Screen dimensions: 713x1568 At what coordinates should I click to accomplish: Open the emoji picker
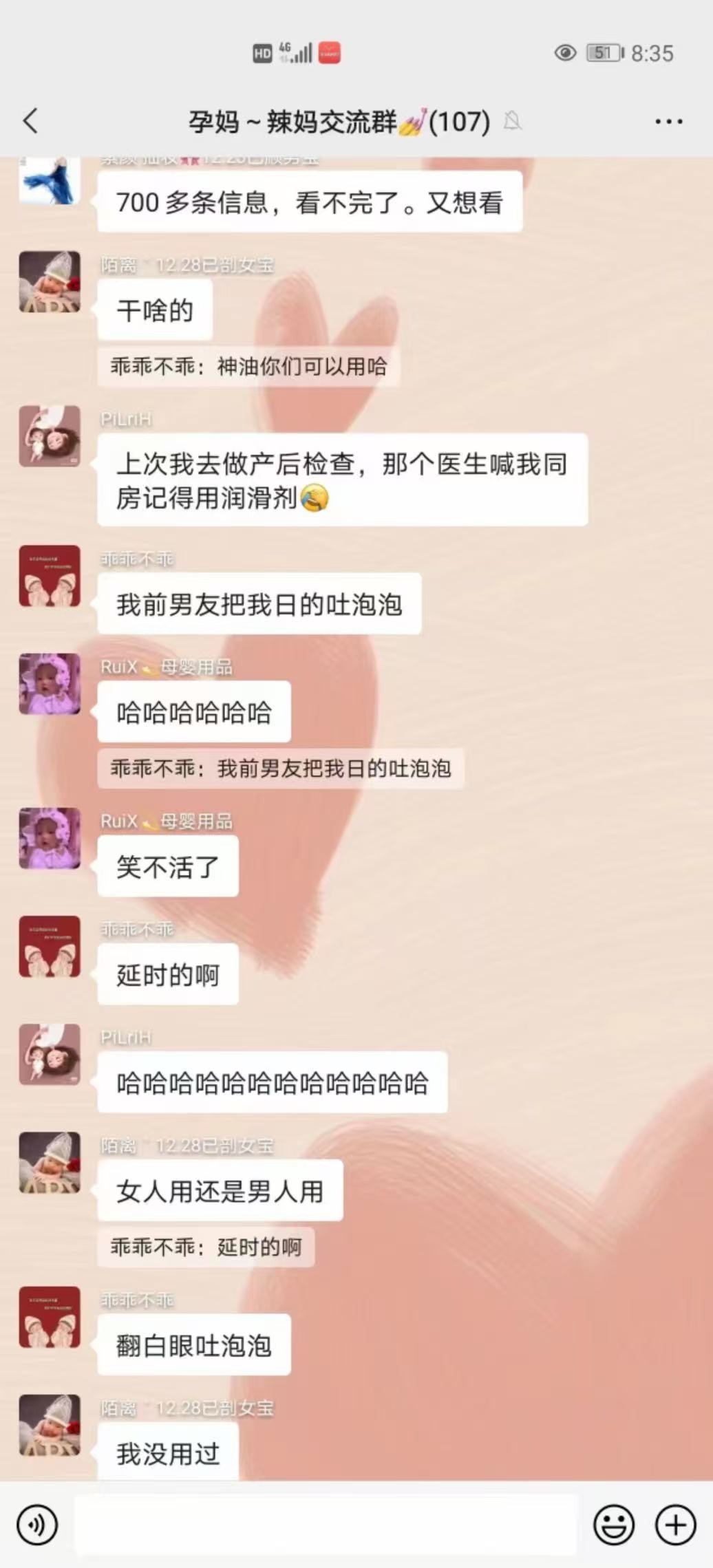click(x=613, y=1525)
